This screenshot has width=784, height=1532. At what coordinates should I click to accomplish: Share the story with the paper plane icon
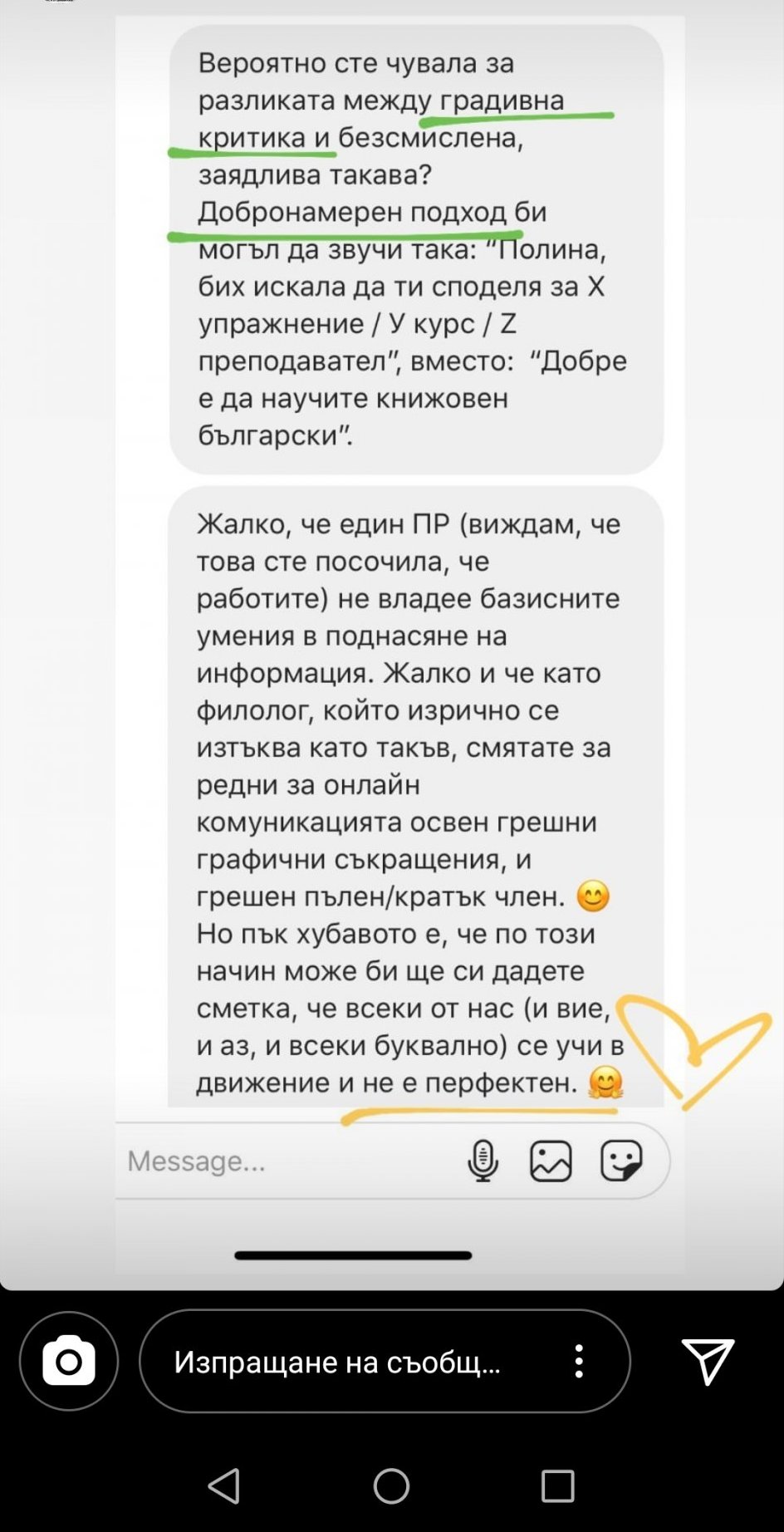click(707, 1361)
